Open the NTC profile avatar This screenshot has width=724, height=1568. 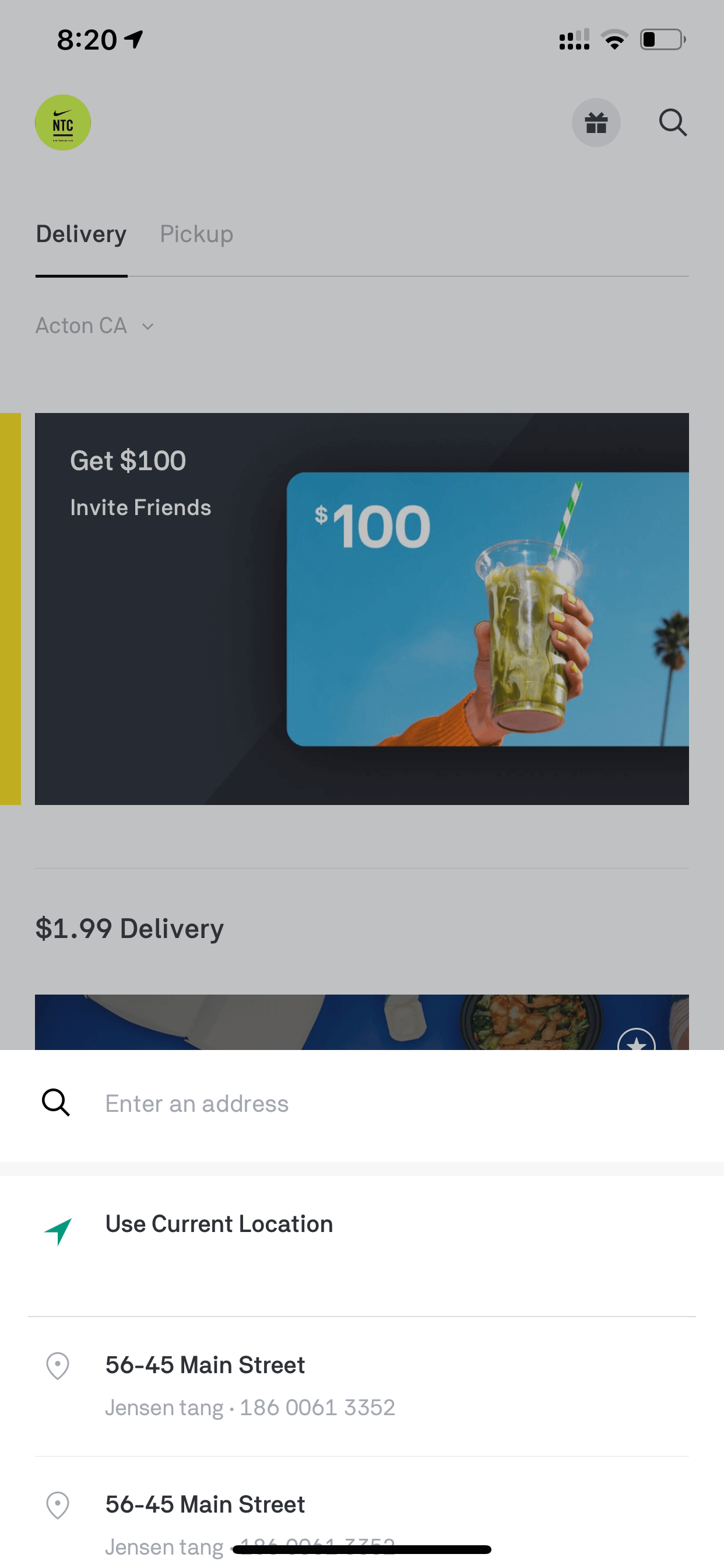pos(63,123)
